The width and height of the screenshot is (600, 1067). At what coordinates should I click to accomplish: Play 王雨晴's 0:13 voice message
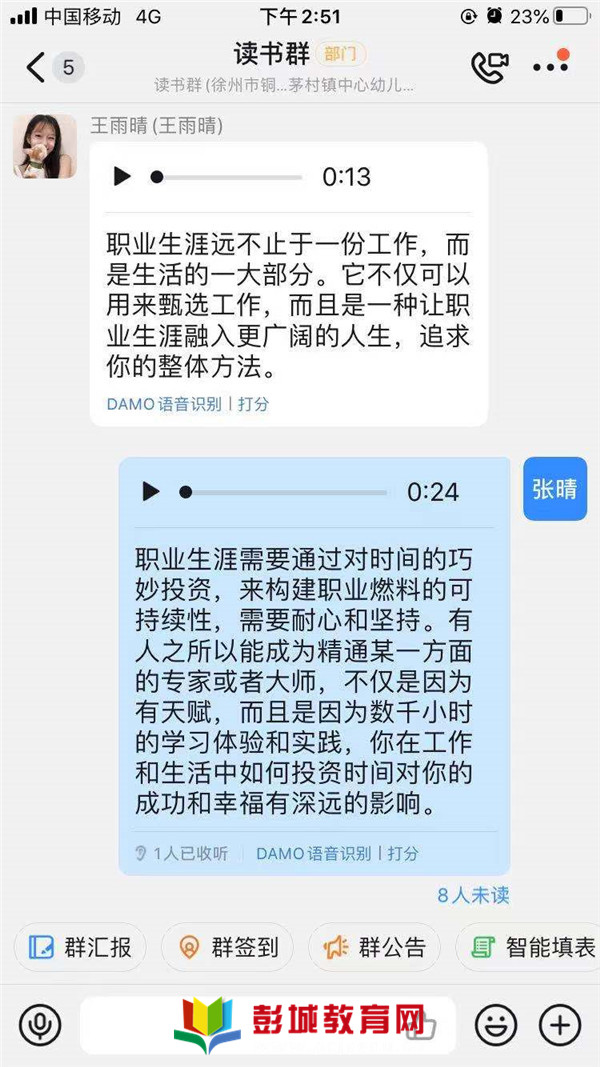[x=122, y=177]
